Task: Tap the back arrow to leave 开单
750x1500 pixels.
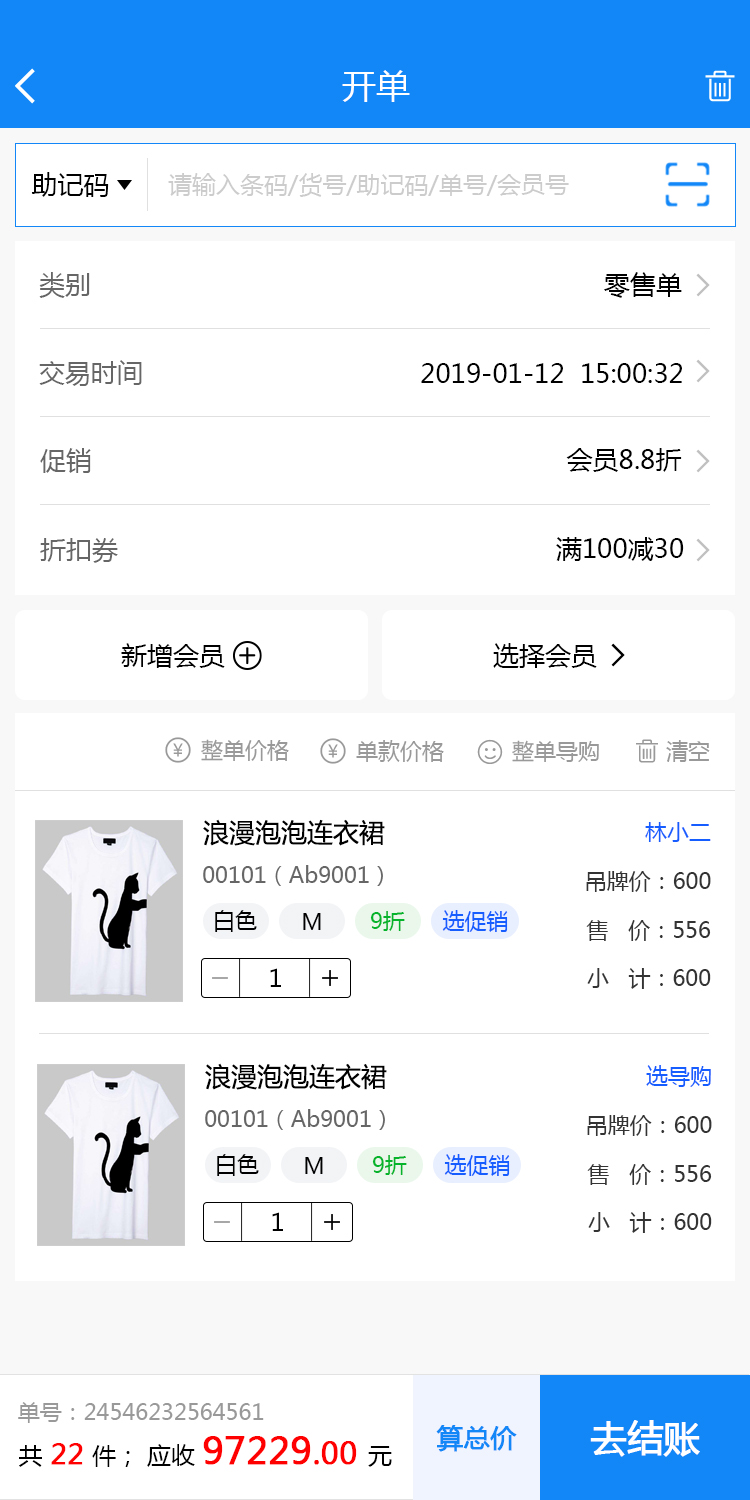Action: (25, 86)
